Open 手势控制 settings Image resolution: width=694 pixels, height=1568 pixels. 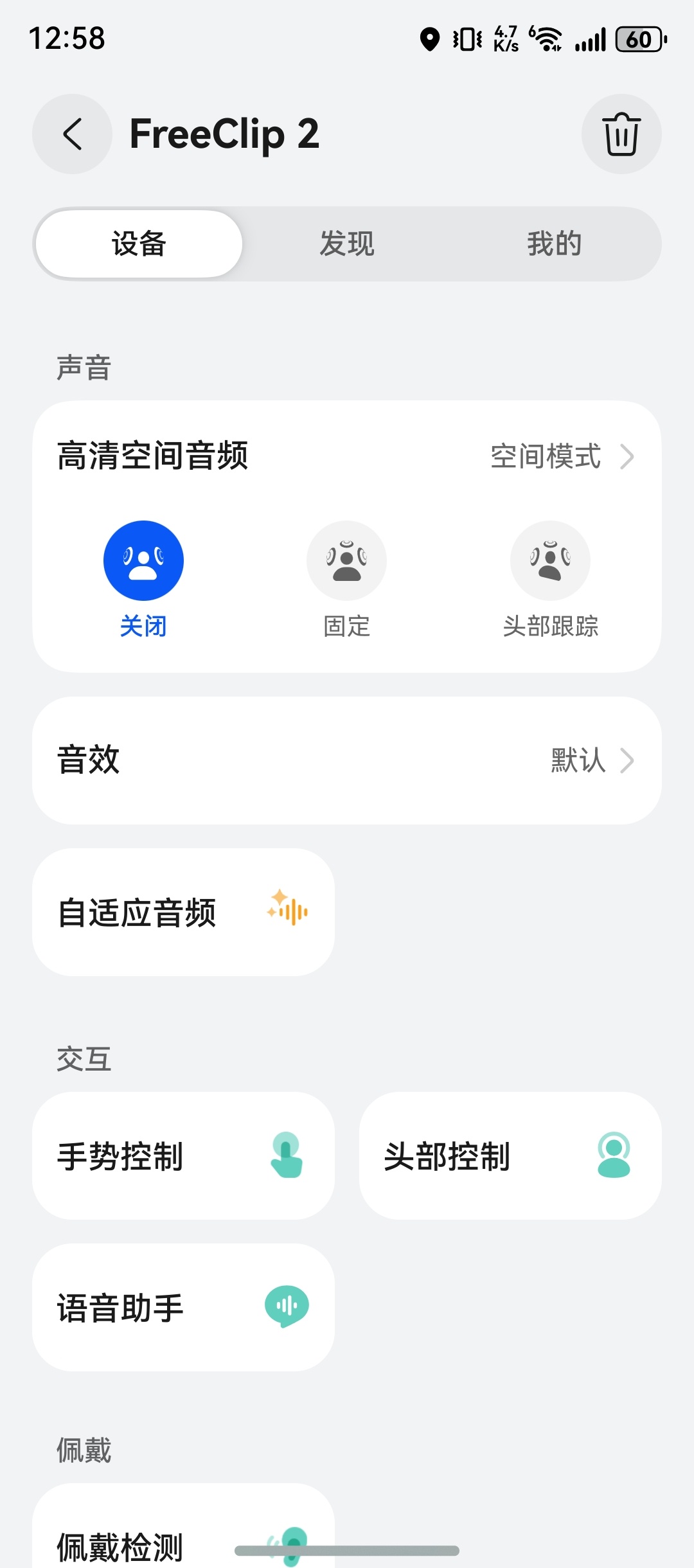183,1155
